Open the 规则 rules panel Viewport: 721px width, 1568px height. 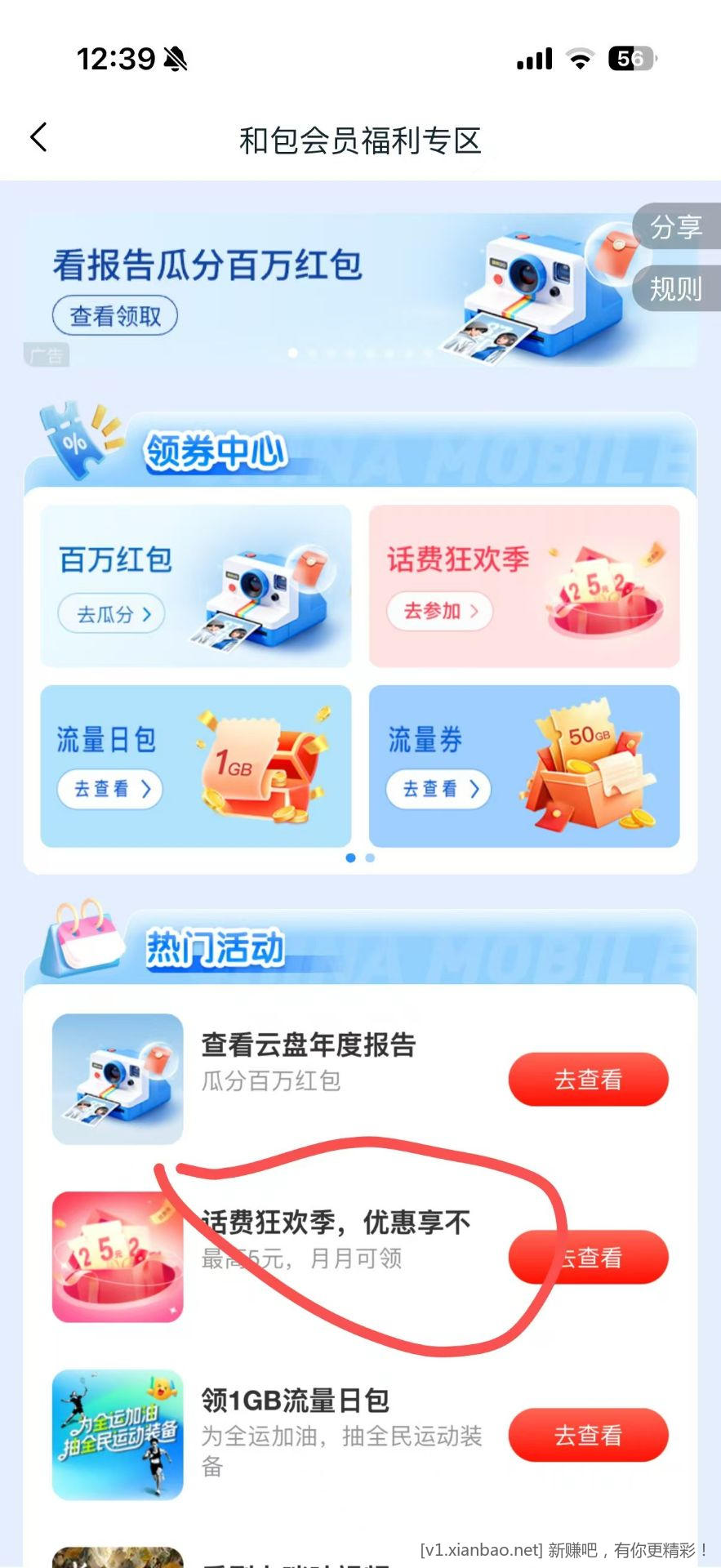click(x=677, y=287)
